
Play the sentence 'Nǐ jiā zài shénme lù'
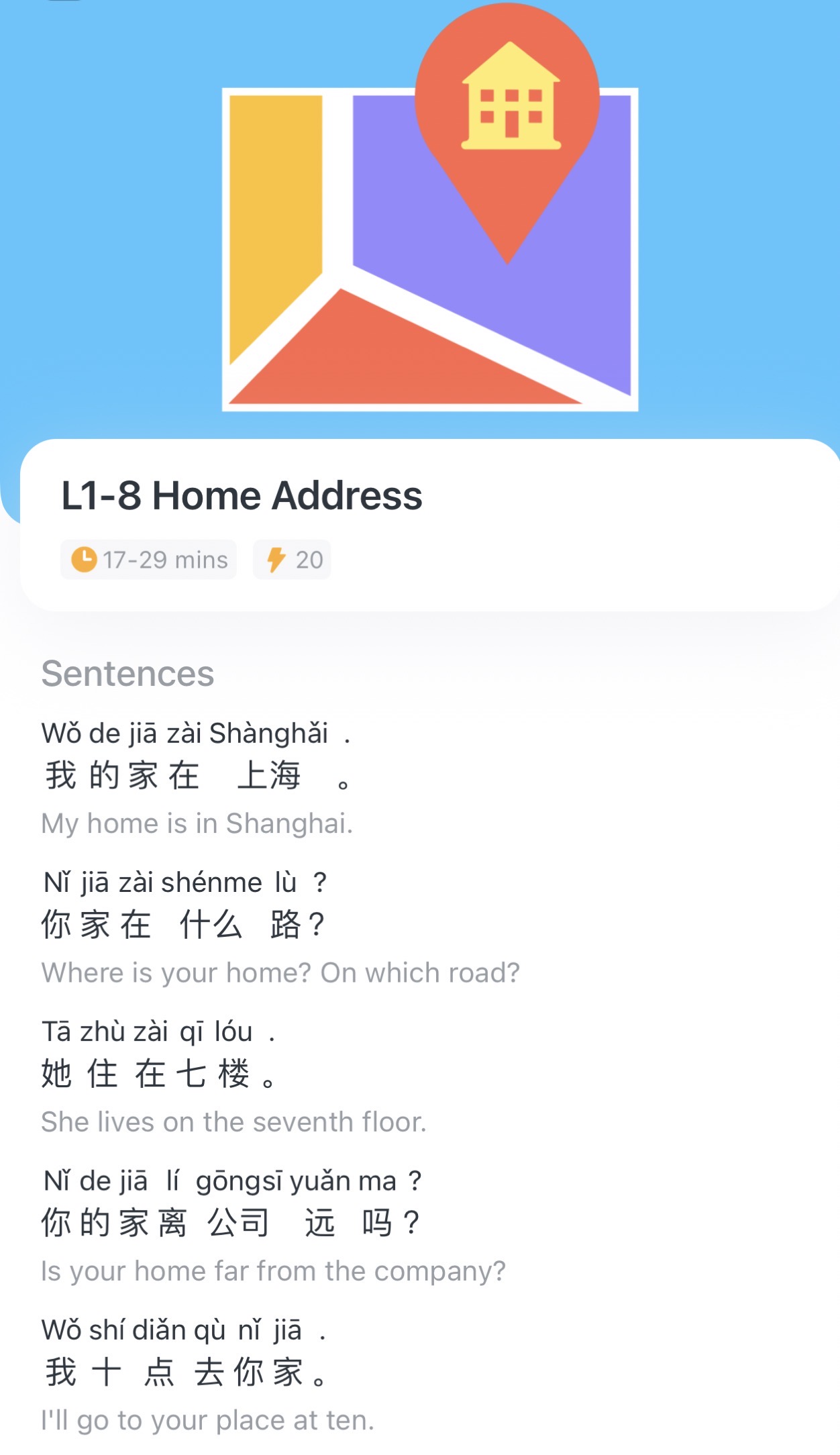pos(183,923)
